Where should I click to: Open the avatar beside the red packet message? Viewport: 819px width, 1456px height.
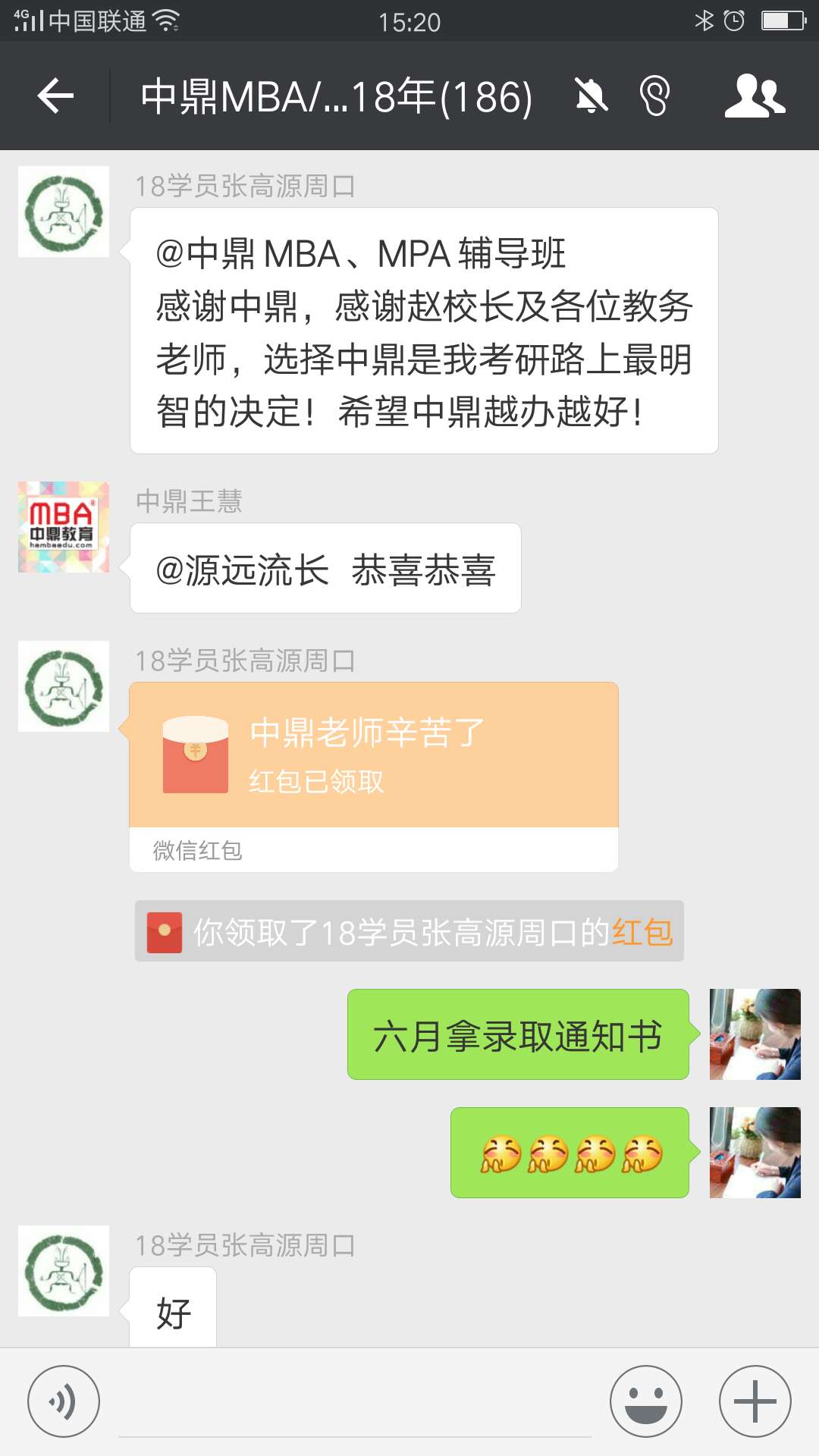pyautogui.click(x=64, y=686)
